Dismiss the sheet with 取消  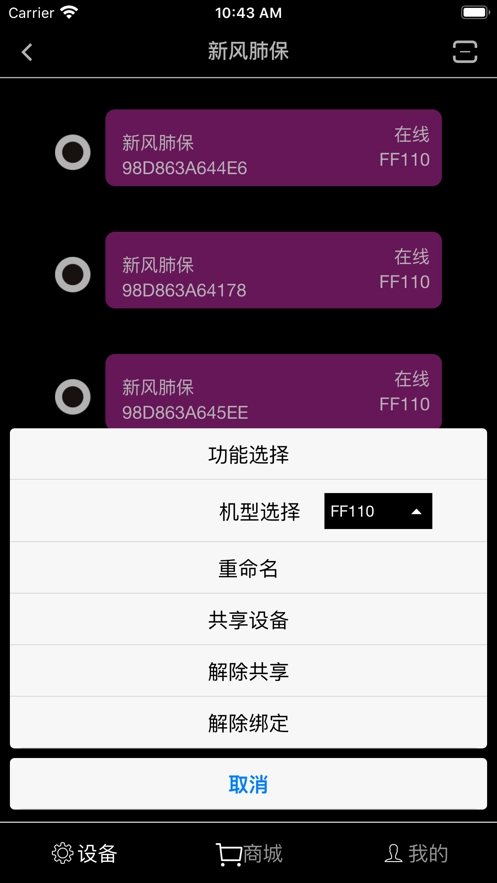click(x=248, y=784)
